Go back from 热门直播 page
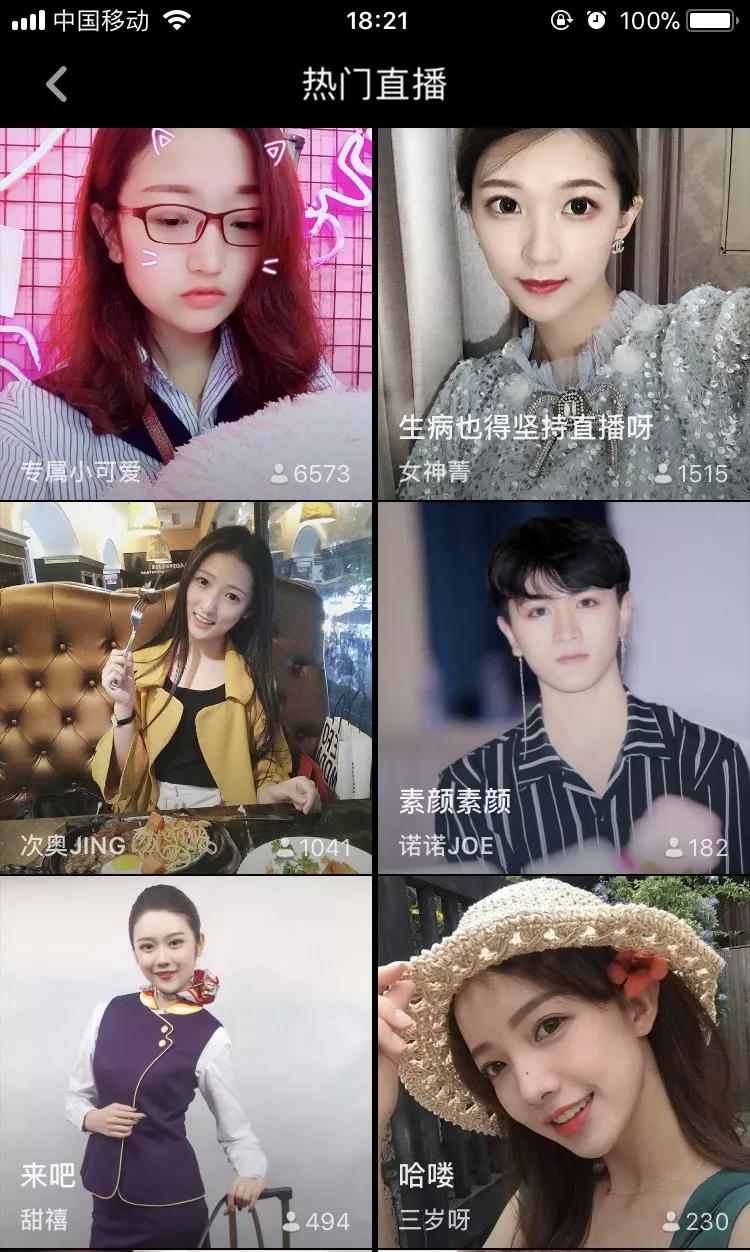This screenshot has height=1252, width=750. (57, 85)
